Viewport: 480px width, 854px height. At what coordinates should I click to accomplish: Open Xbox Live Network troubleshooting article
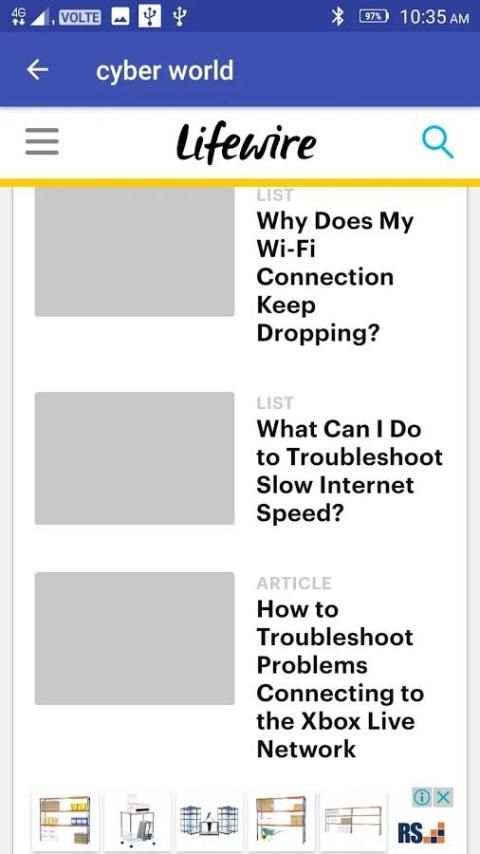[x=340, y=679]
